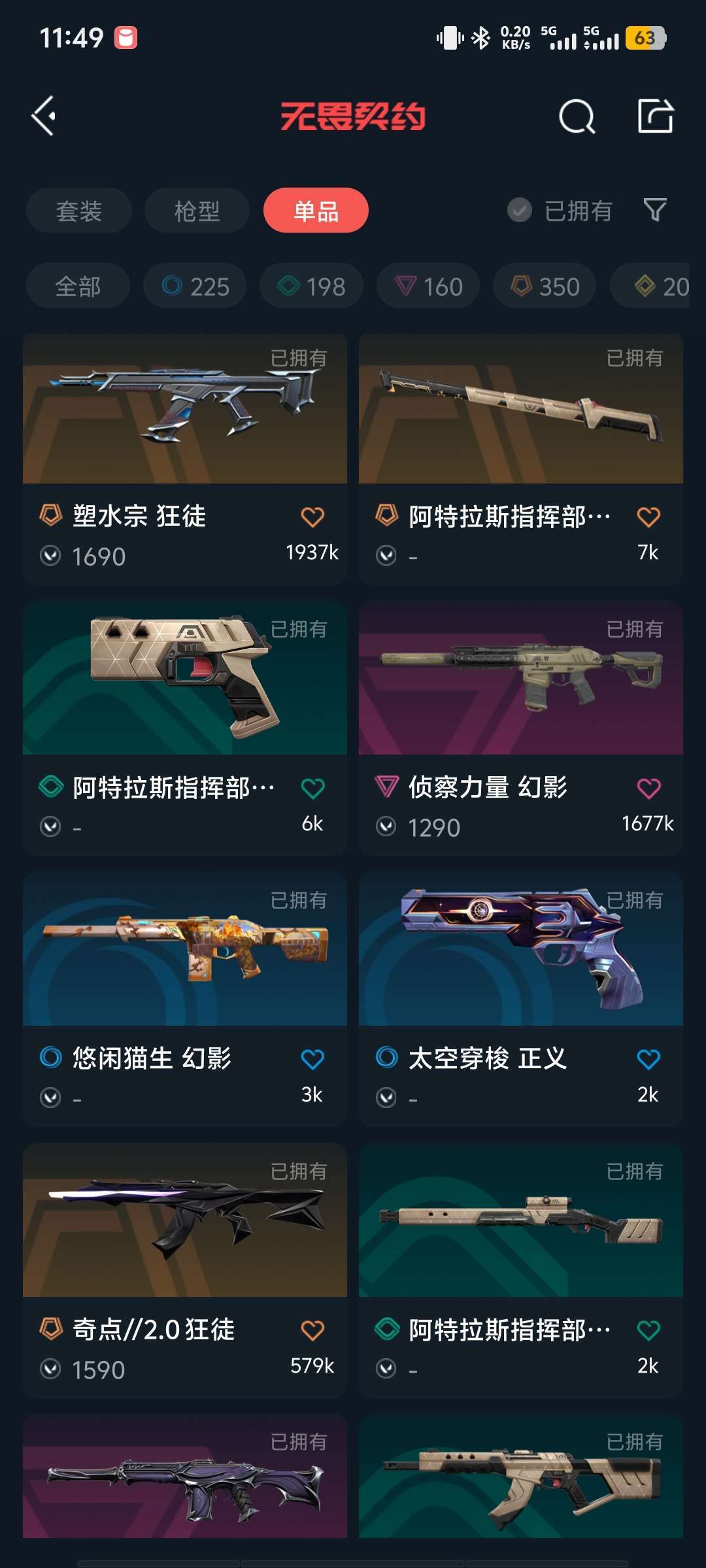Viewport: 706px width, 1568px height.
Task: Toggle the 已拥有 checkbox filter
Action: [x=560, y=210]
